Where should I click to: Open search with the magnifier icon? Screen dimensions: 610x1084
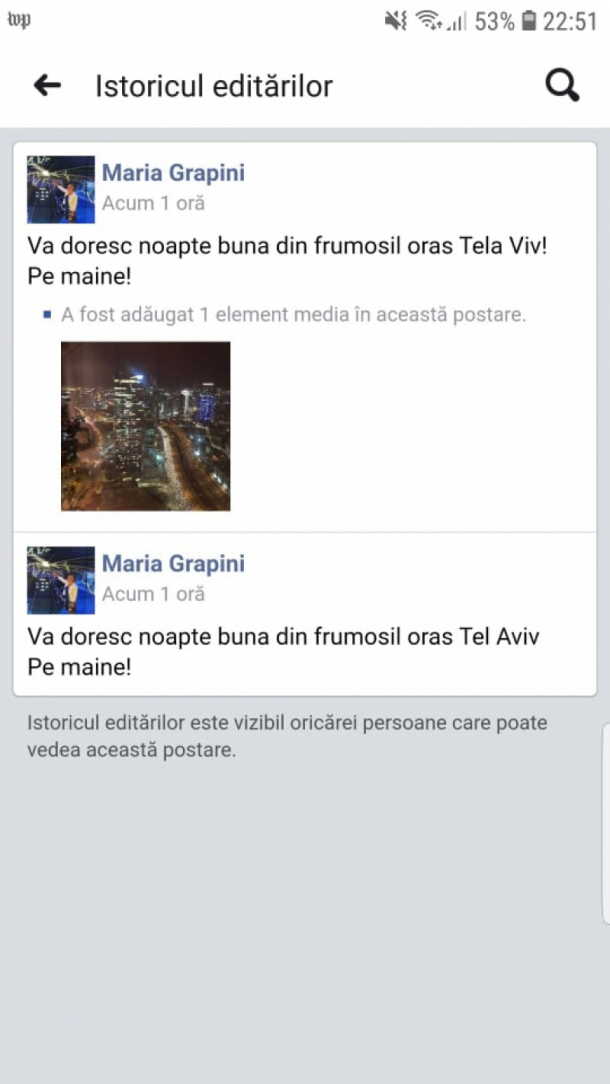coord(562,86)
